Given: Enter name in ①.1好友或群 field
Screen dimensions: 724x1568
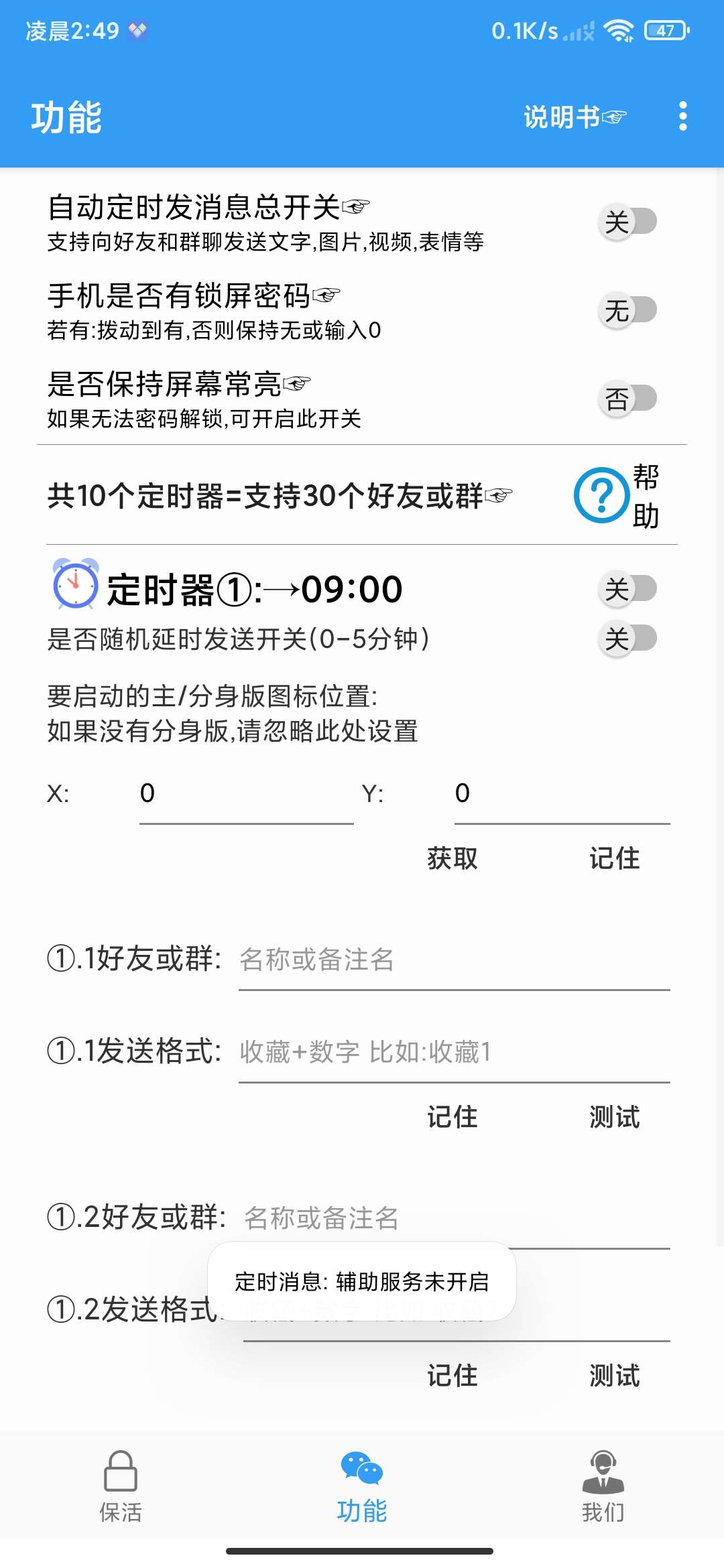Looking at the screenshot, I should [x=454, y=960].
